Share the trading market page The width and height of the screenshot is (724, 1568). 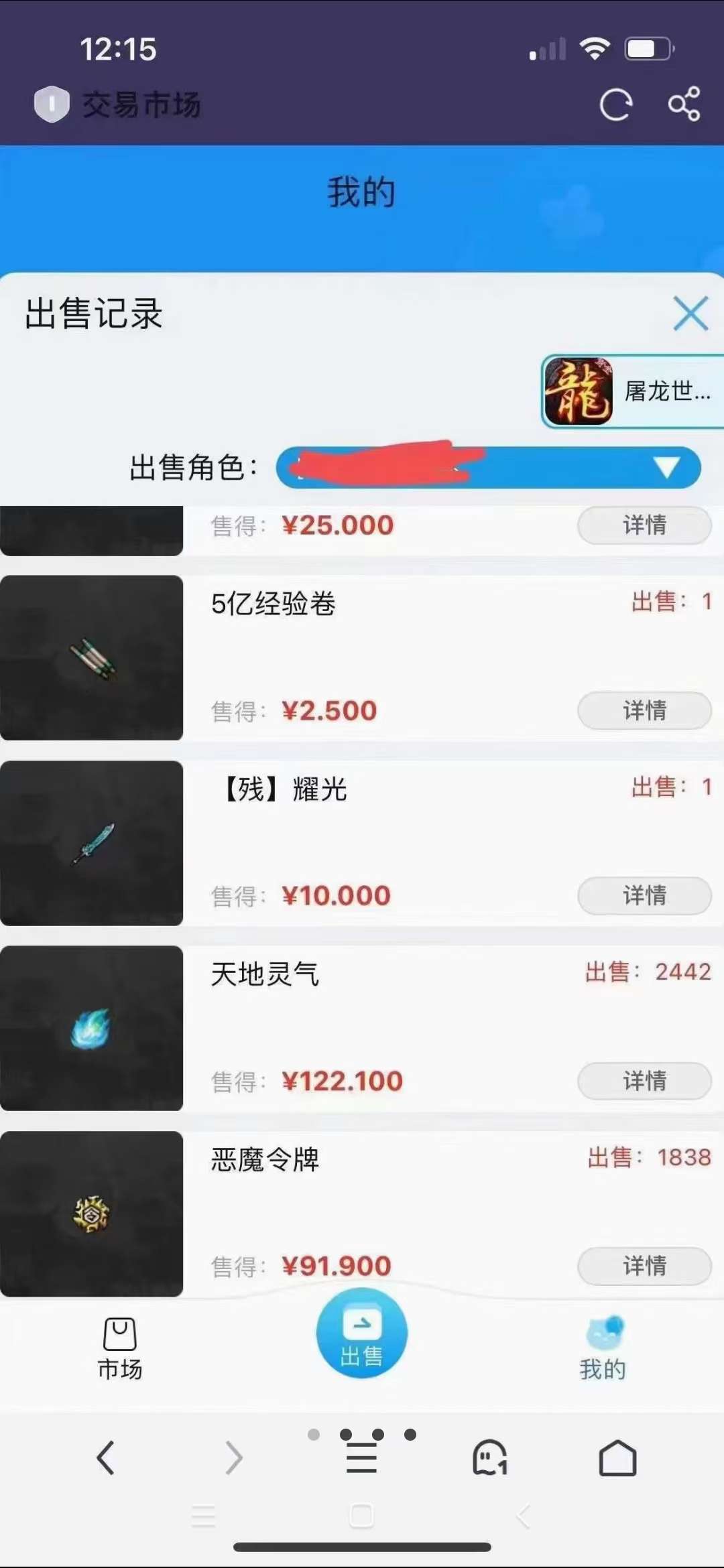[684, 105]
